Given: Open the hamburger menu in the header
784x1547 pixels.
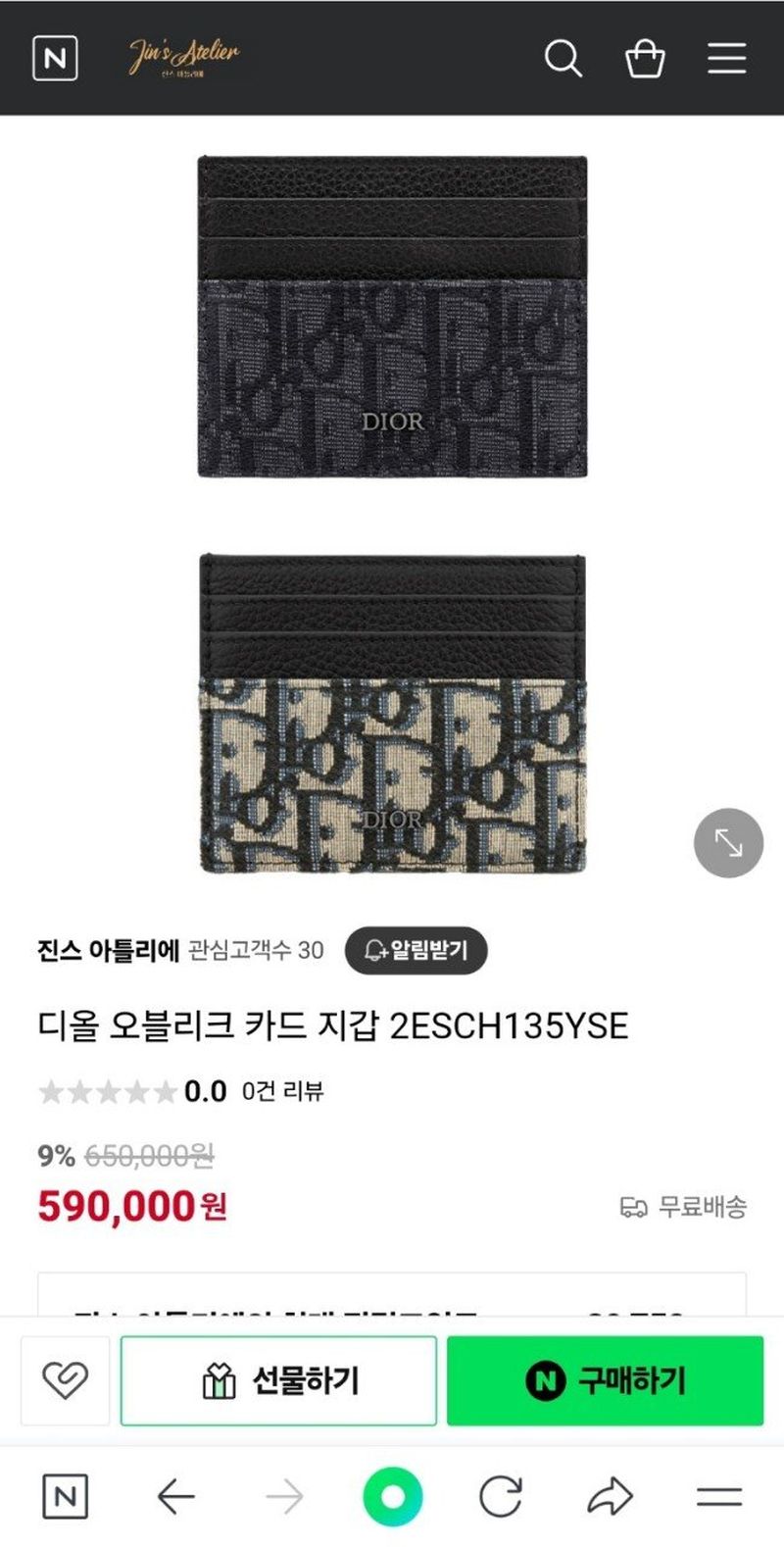Looking at the screenshot, I should coord(726,59).
